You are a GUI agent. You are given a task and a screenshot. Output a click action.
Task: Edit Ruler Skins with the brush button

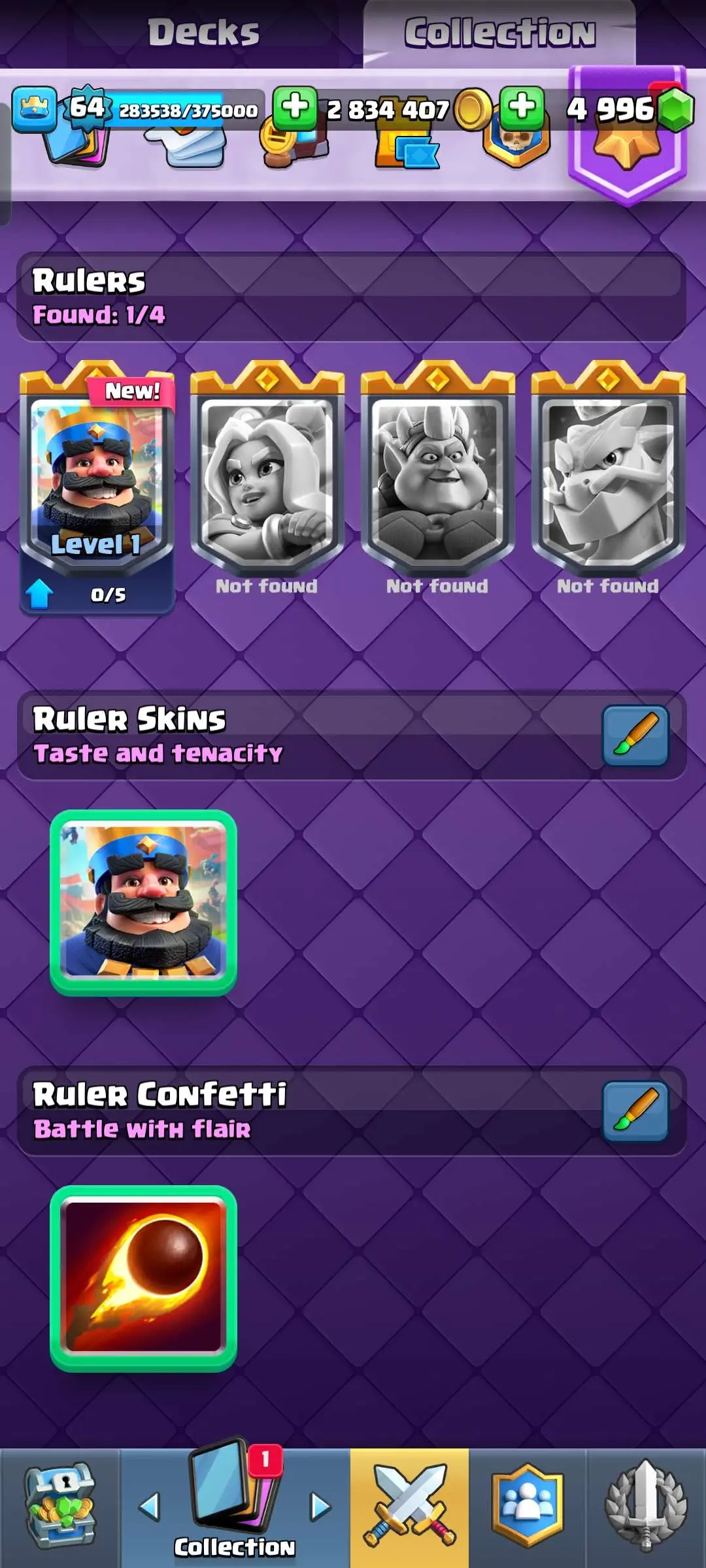click(x=635, y=736)
